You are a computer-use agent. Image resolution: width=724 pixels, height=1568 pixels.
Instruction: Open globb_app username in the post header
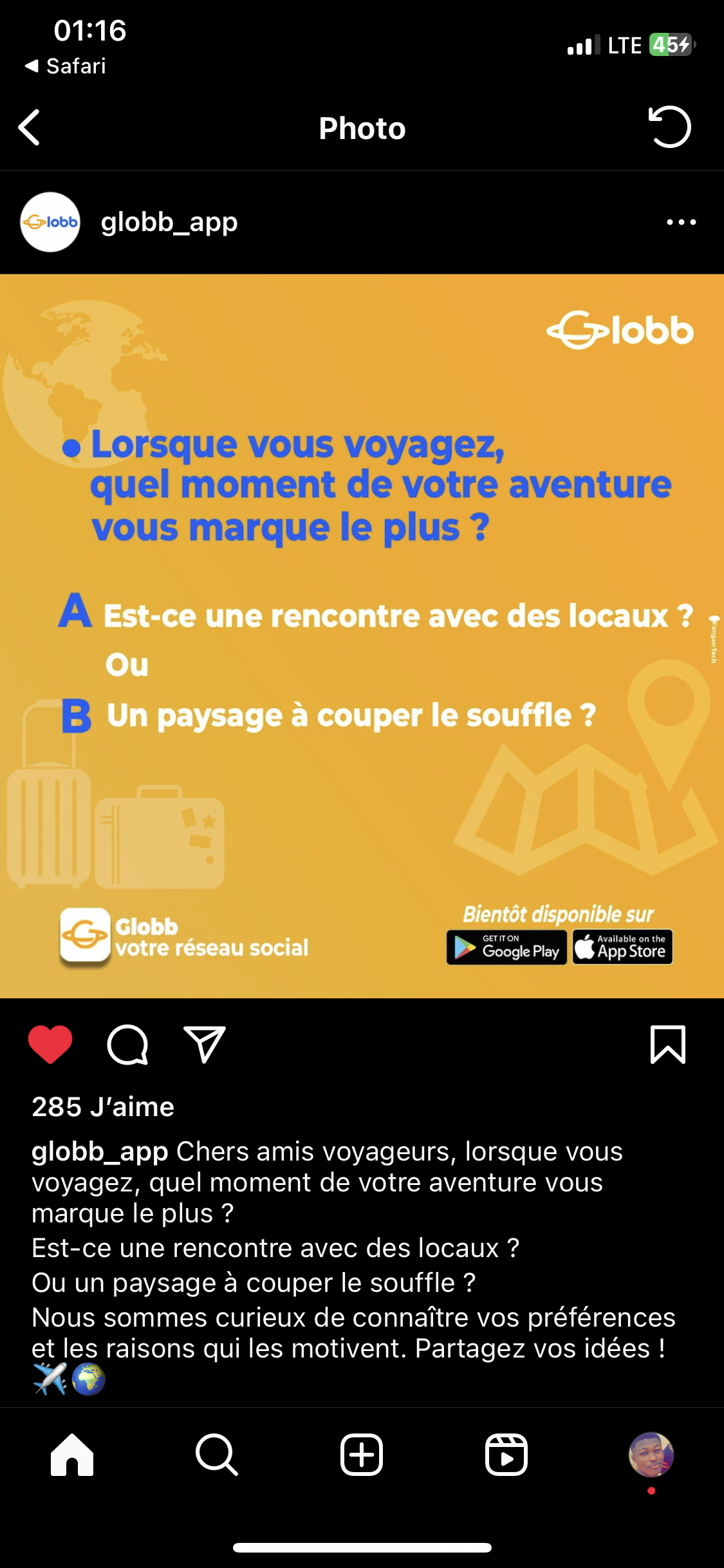coord(169,222)
